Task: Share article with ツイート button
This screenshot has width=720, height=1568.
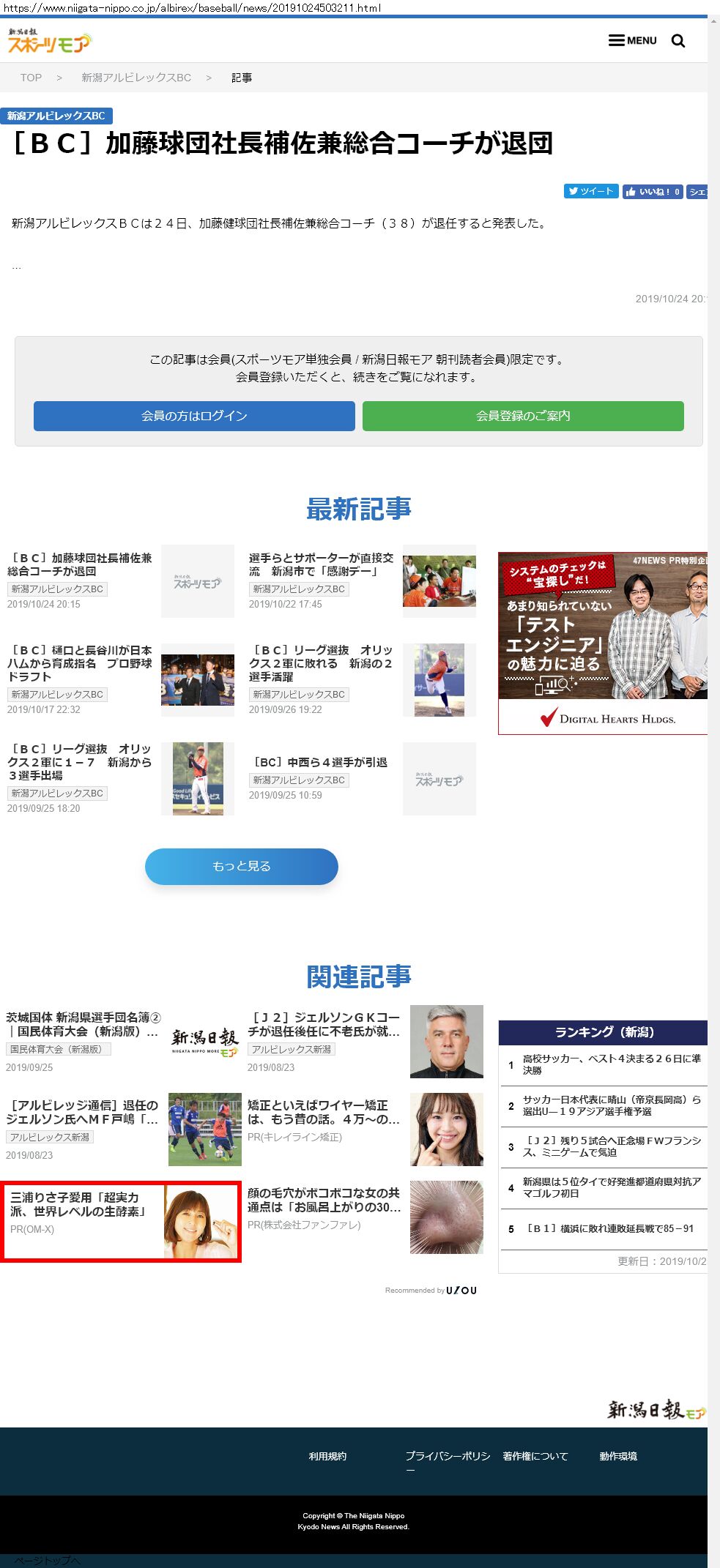Action: click(x=590, y=191)
